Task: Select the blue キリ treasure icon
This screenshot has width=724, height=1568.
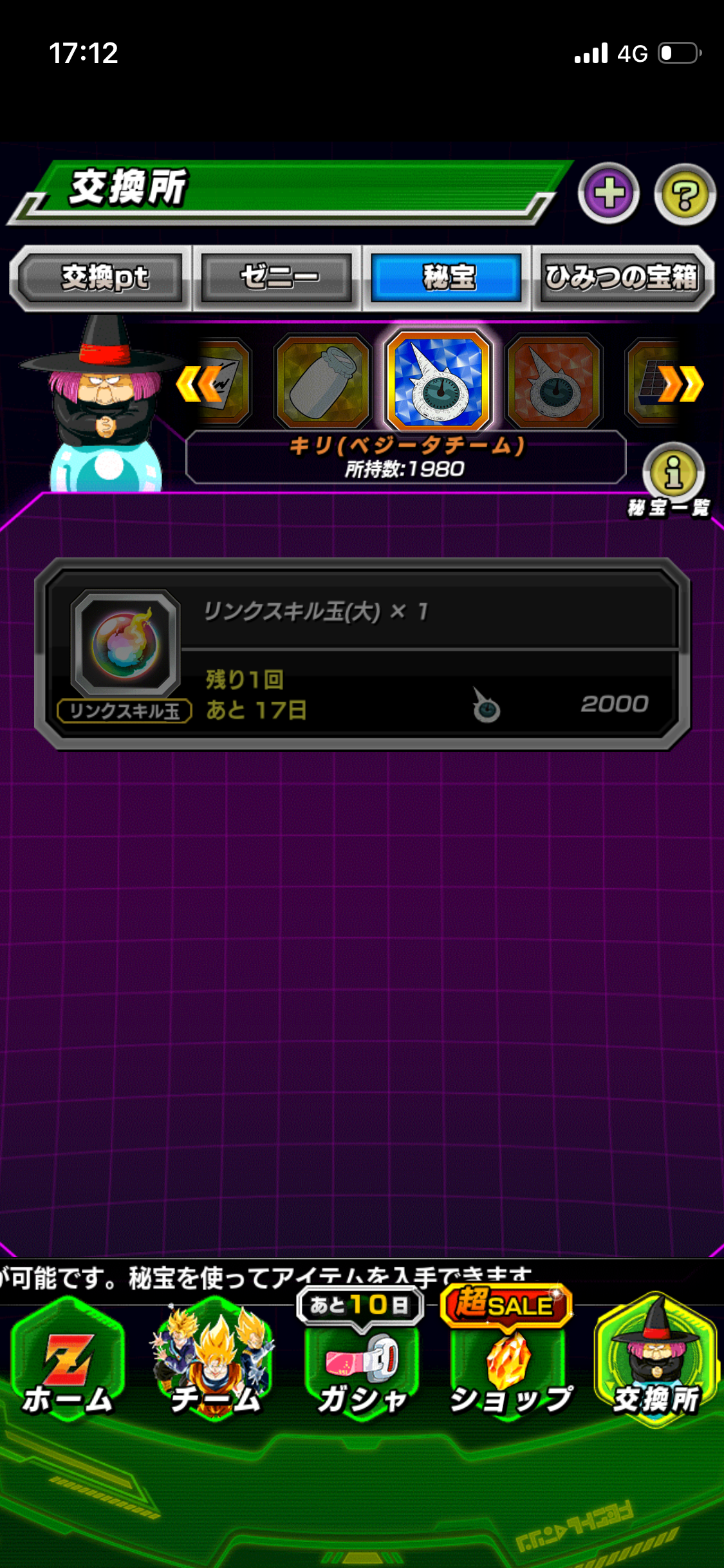Action: (x=438, y=381)
